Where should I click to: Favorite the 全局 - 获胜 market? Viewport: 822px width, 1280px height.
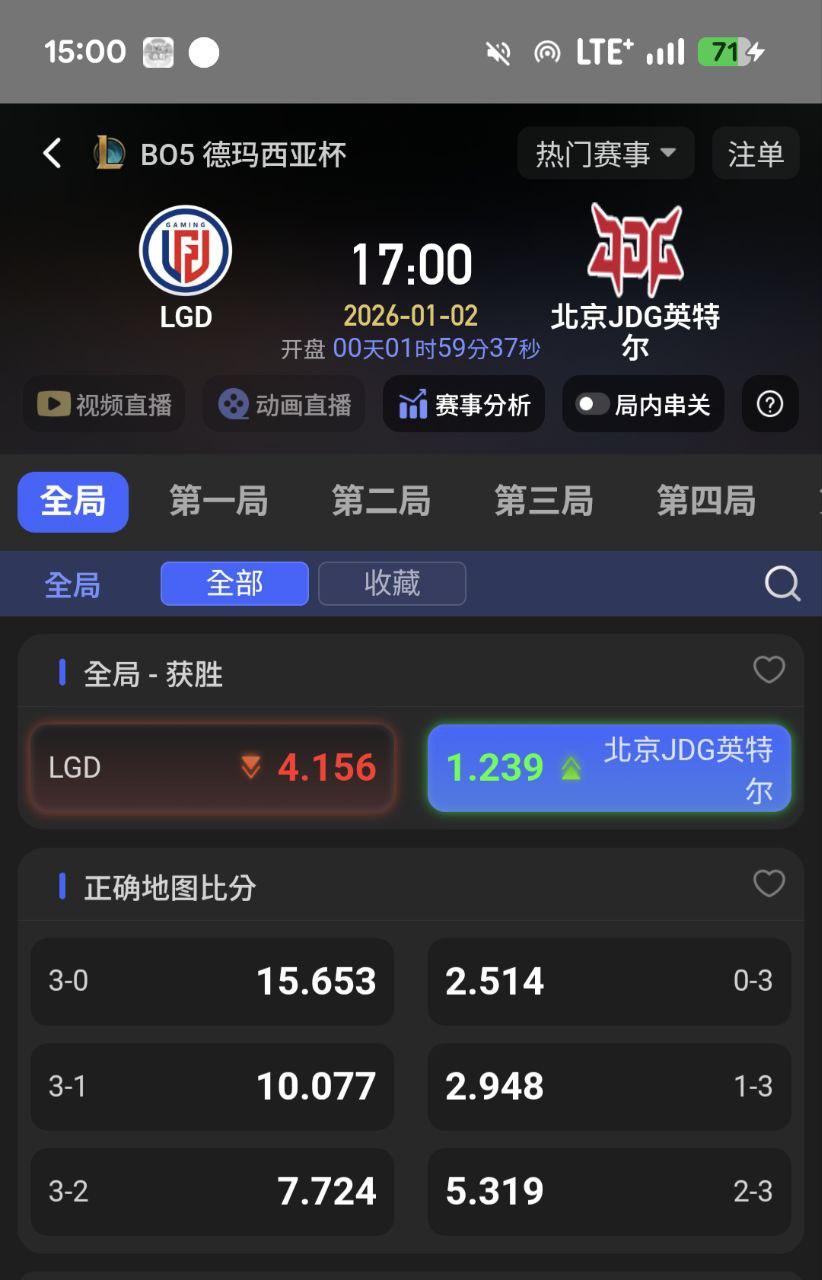tap(769, 670)
